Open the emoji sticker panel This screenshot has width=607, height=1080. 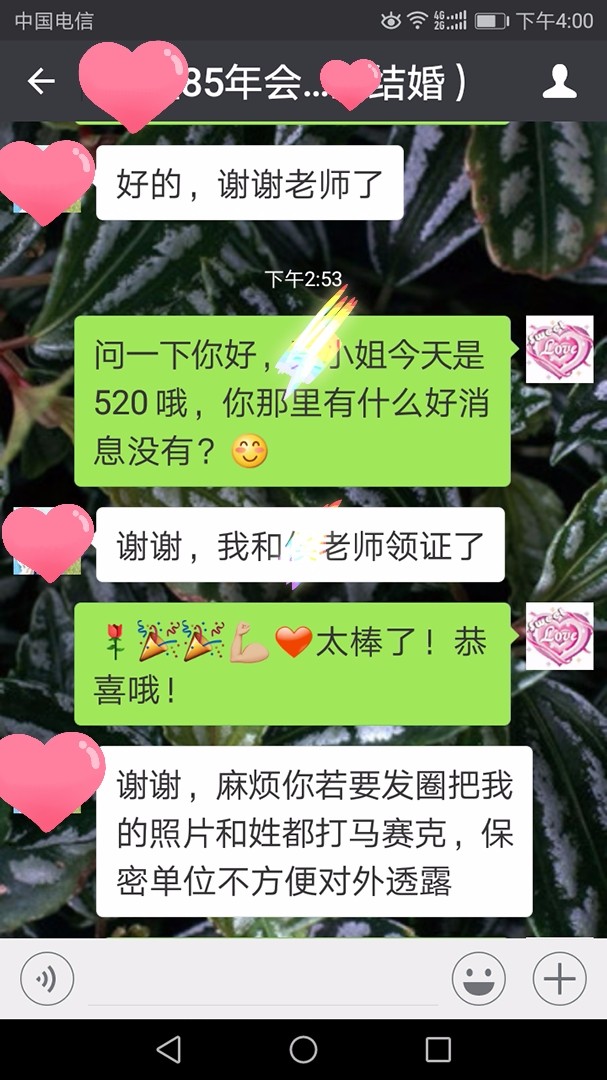point(478,977)
